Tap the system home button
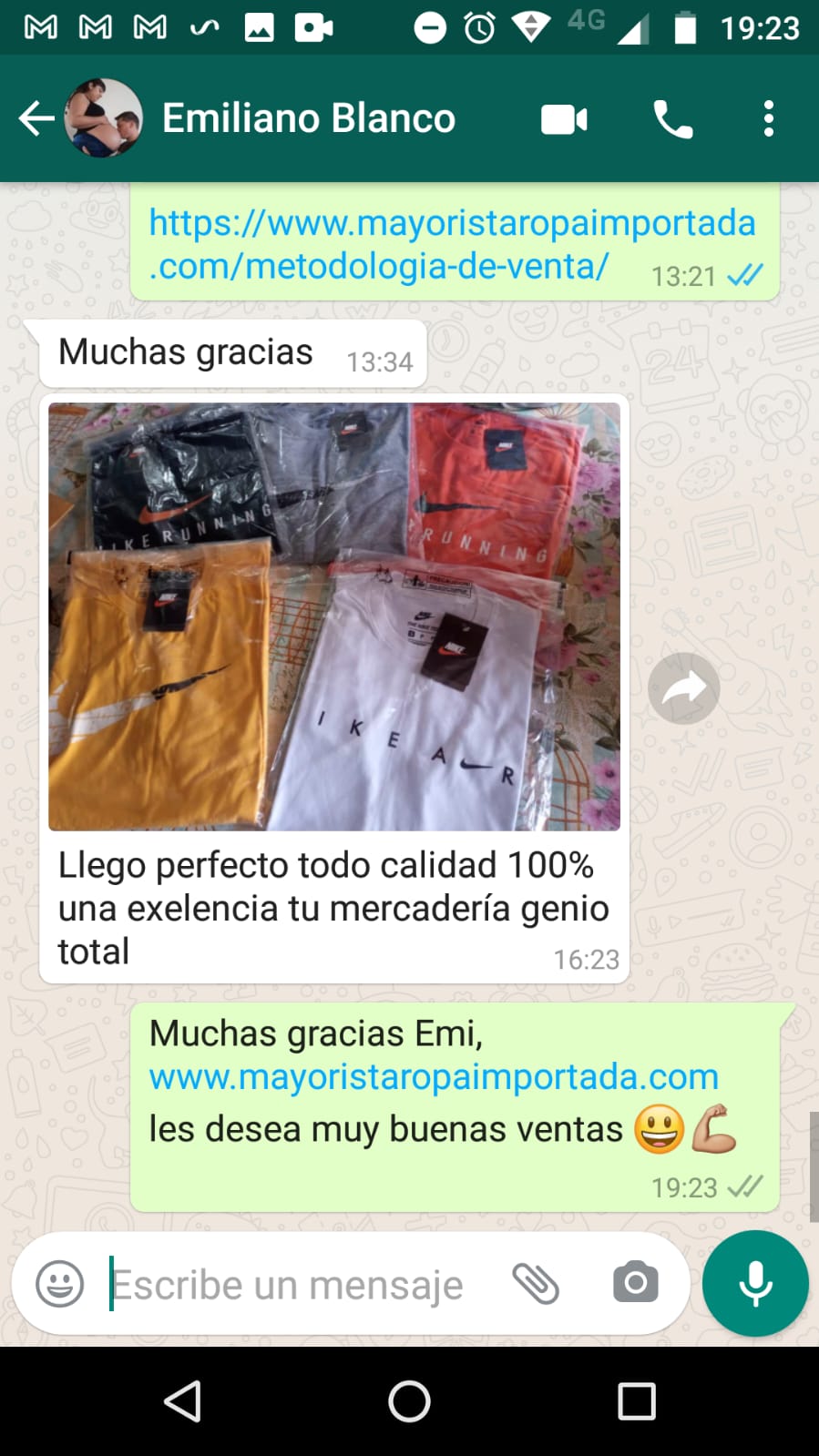The image size is (819, 1456). 409,1401
